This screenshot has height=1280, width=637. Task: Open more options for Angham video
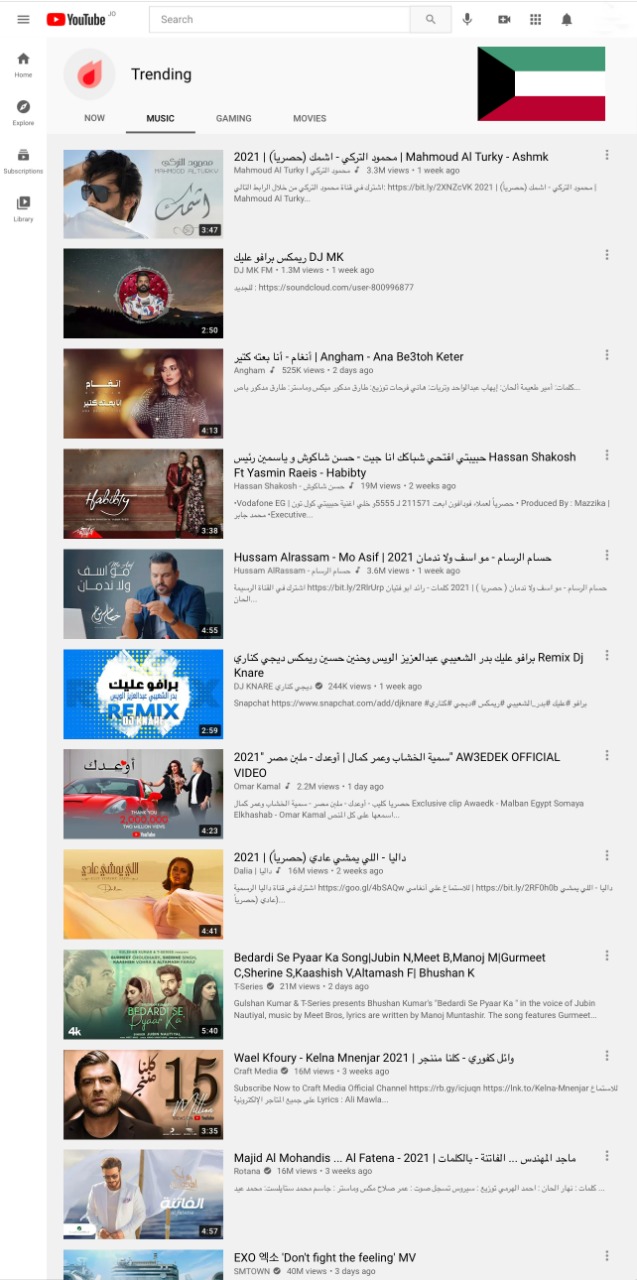click(606, 355)
